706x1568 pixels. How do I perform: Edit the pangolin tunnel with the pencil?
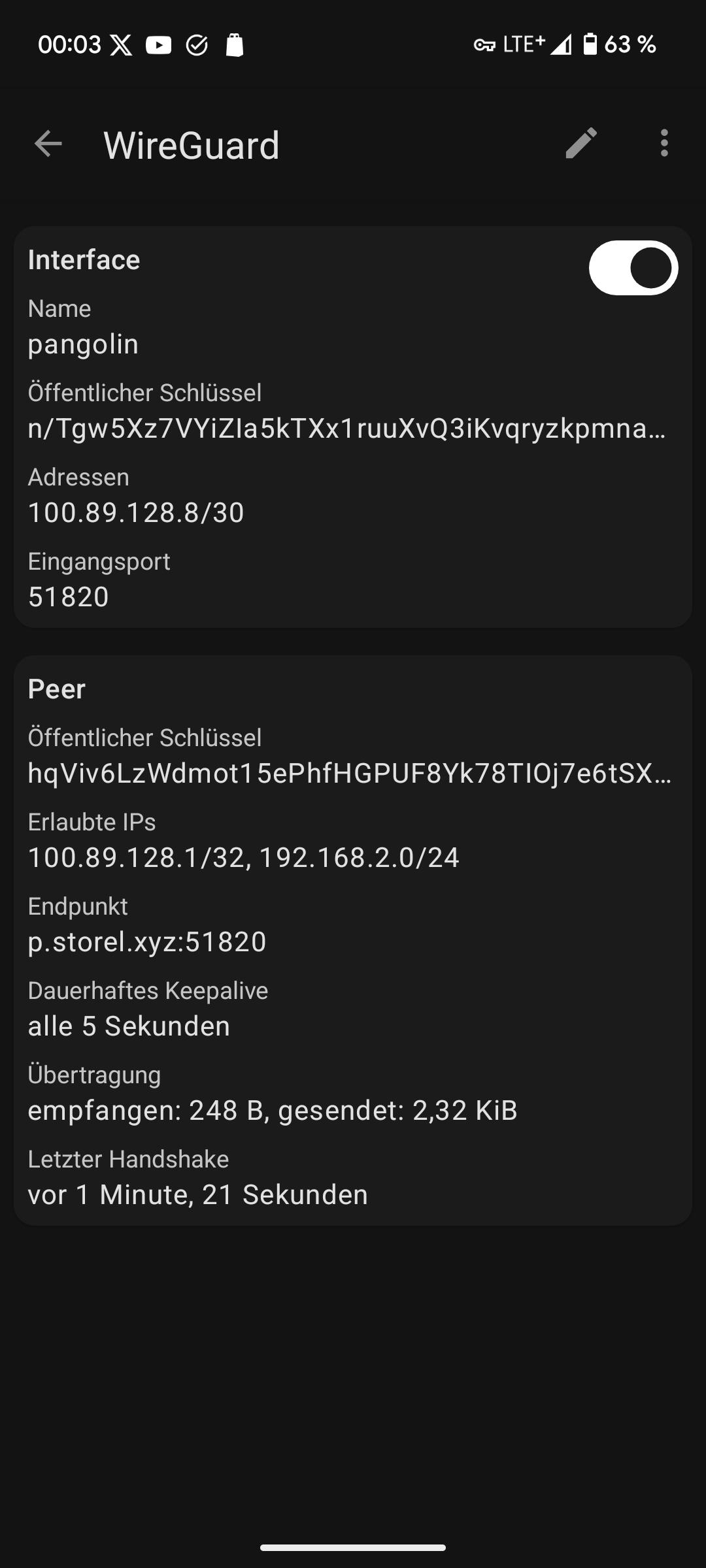(x=581, y=144)
